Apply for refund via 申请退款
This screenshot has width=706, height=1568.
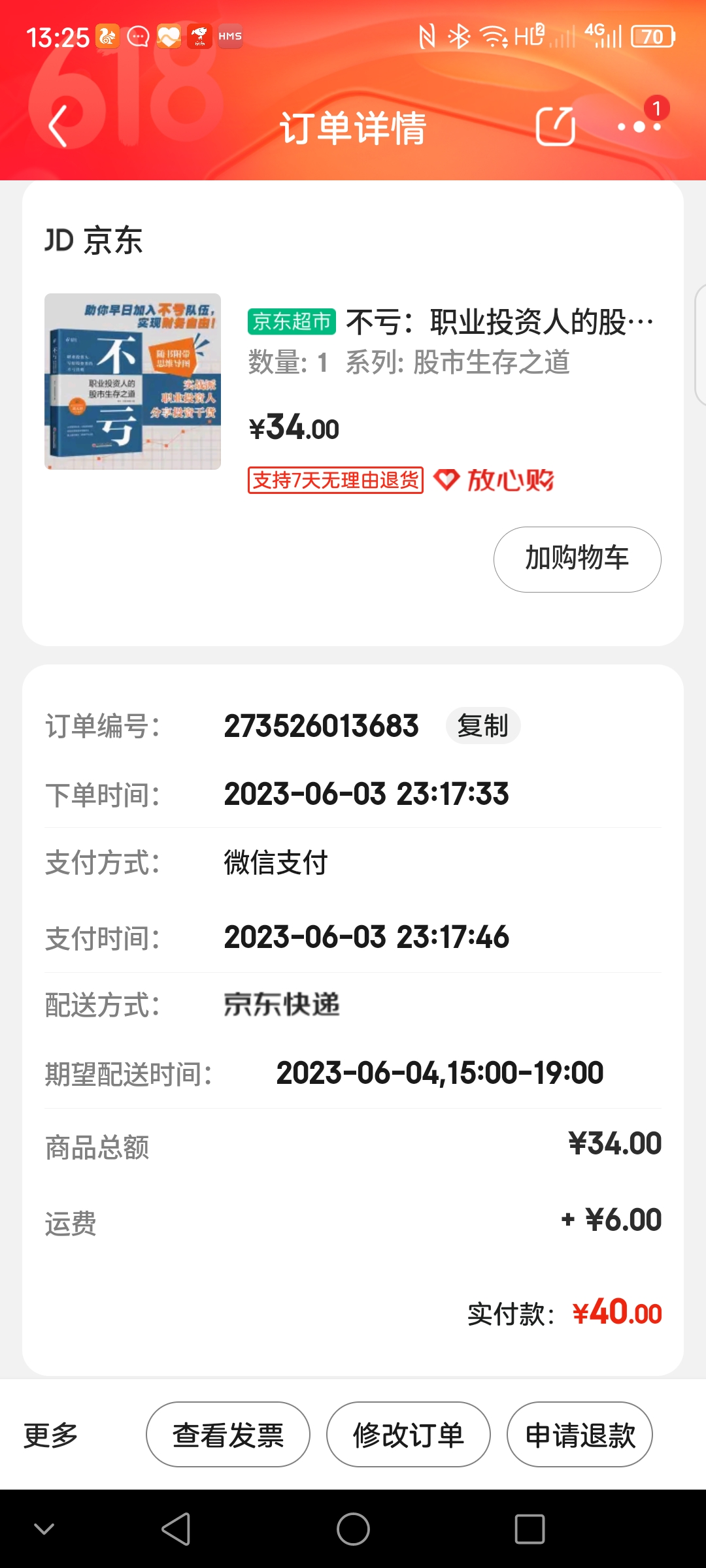580,1435
